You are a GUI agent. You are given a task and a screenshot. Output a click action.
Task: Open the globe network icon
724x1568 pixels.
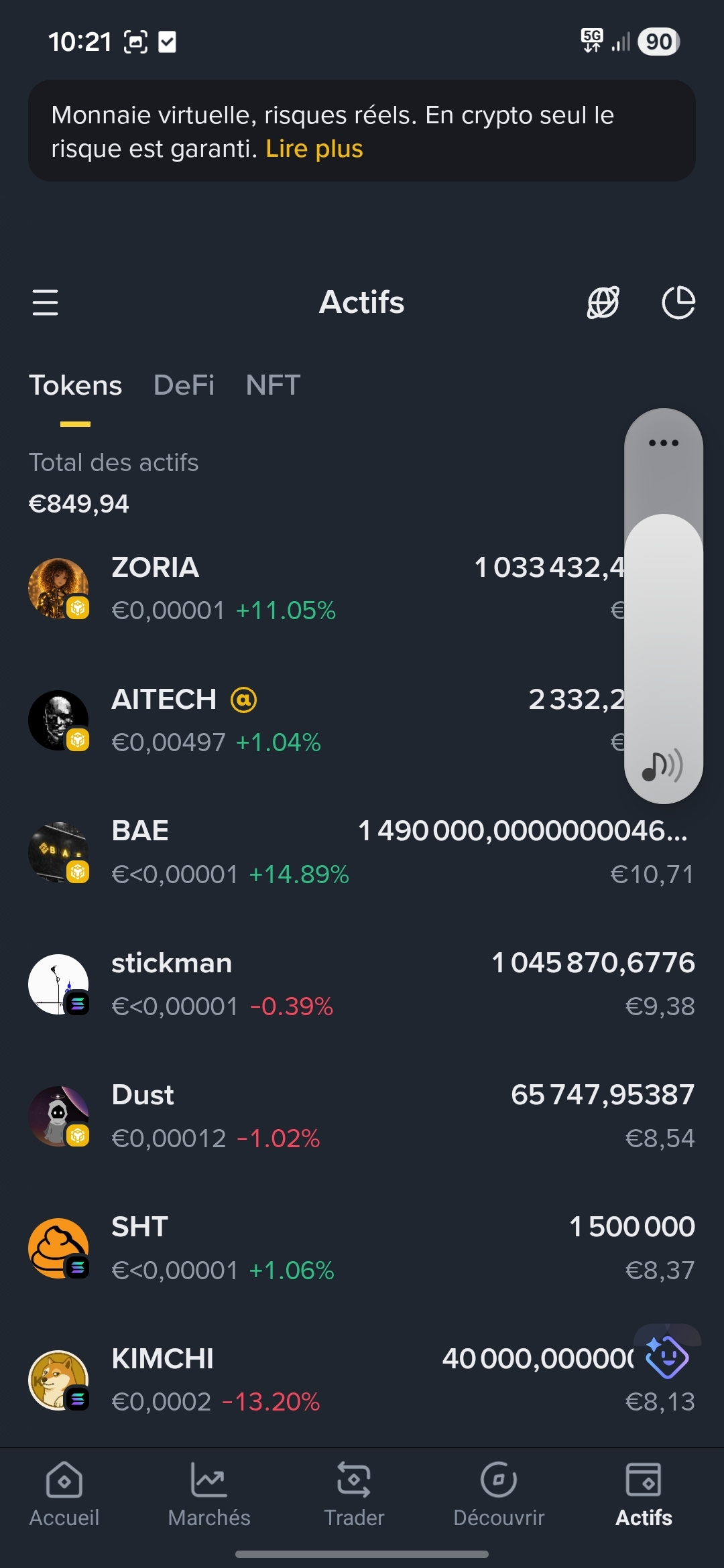[x=603, y=302]
